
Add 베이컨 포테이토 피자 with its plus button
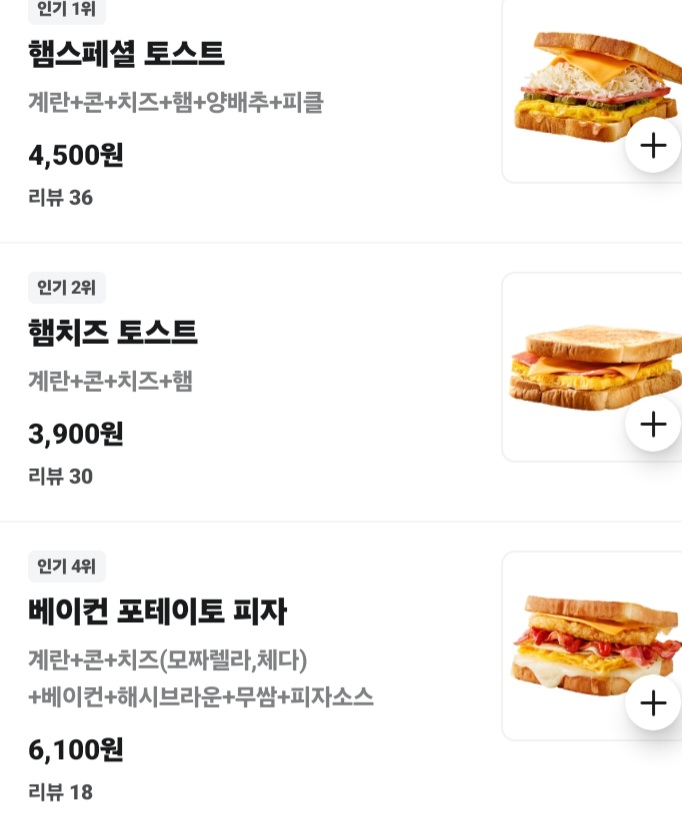[x=653, y=703]
